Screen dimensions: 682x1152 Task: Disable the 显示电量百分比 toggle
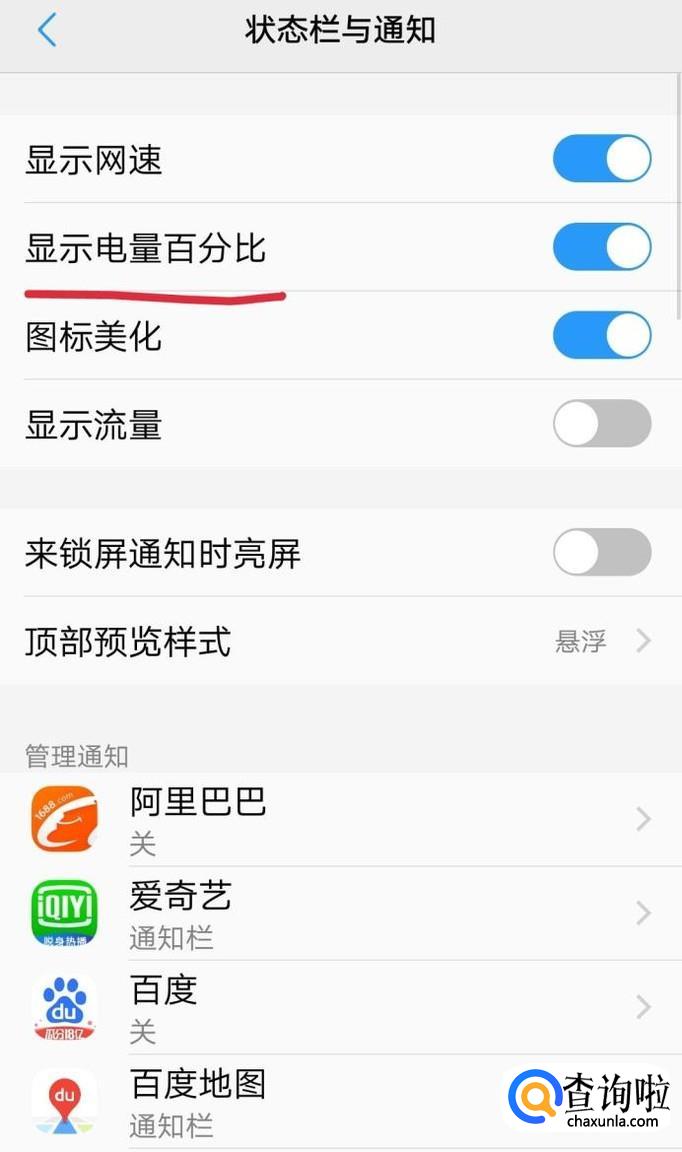[602, 247]
